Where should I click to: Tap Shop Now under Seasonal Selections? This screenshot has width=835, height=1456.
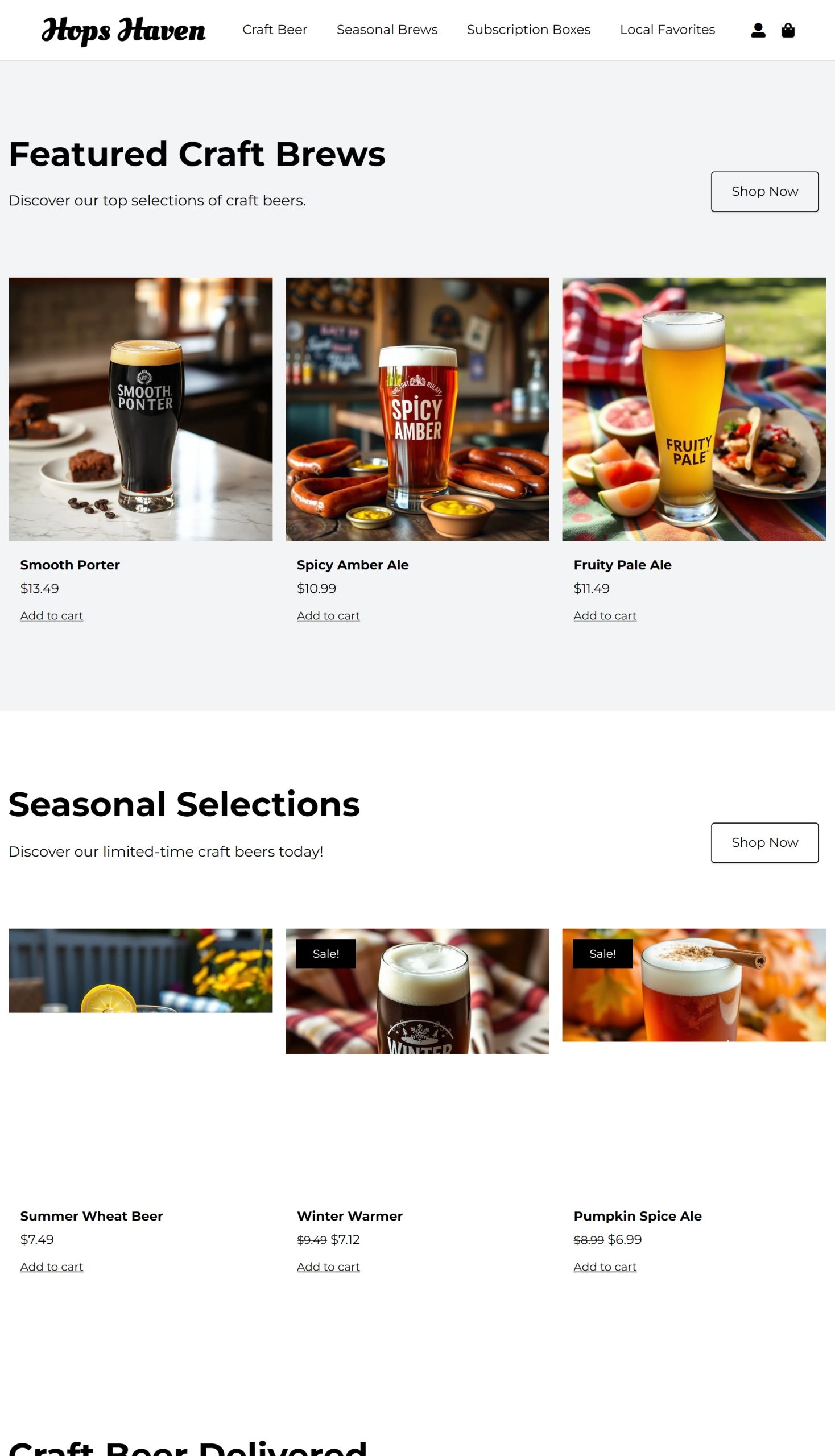click(764, 842)
